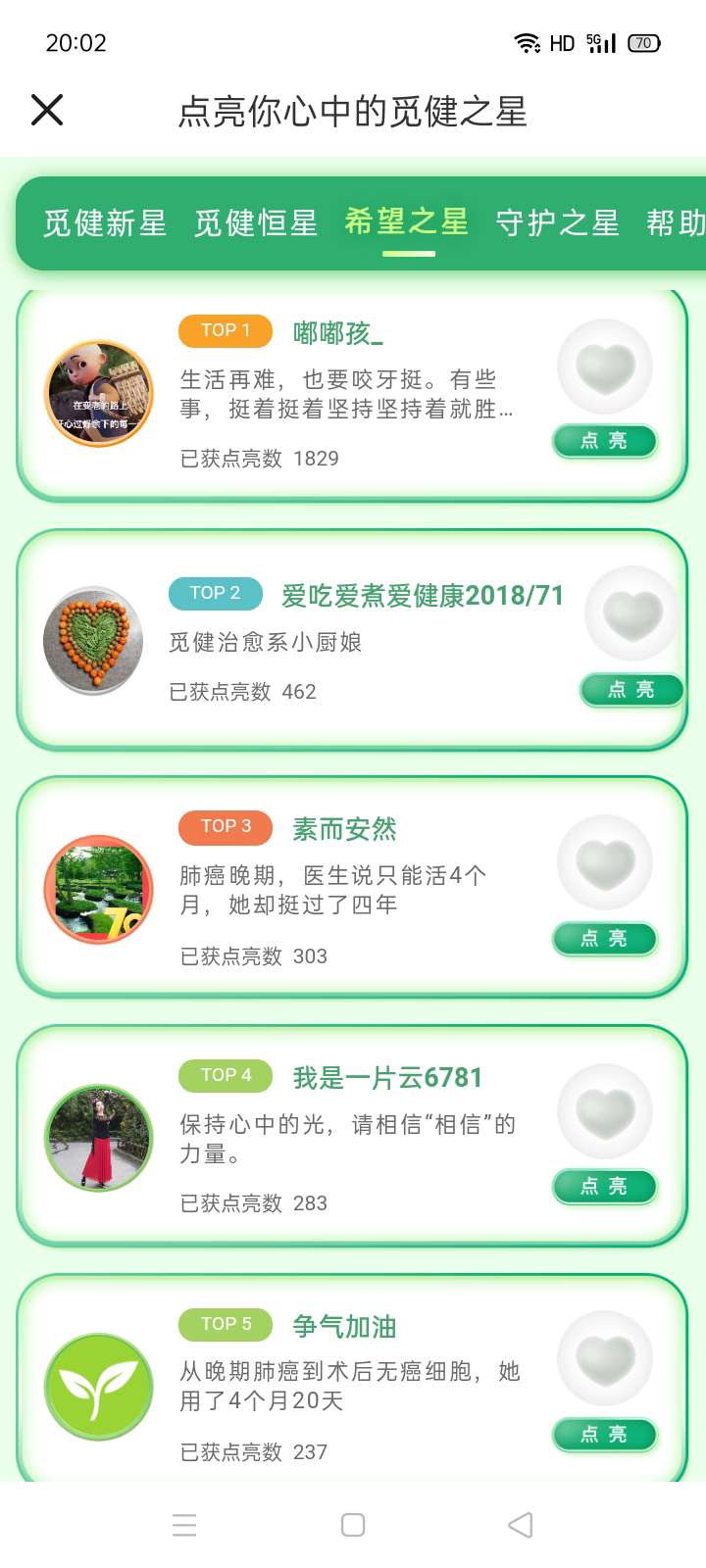Vote 点亮 for 素而安然

pyautogui.click(x=604, y=938)
